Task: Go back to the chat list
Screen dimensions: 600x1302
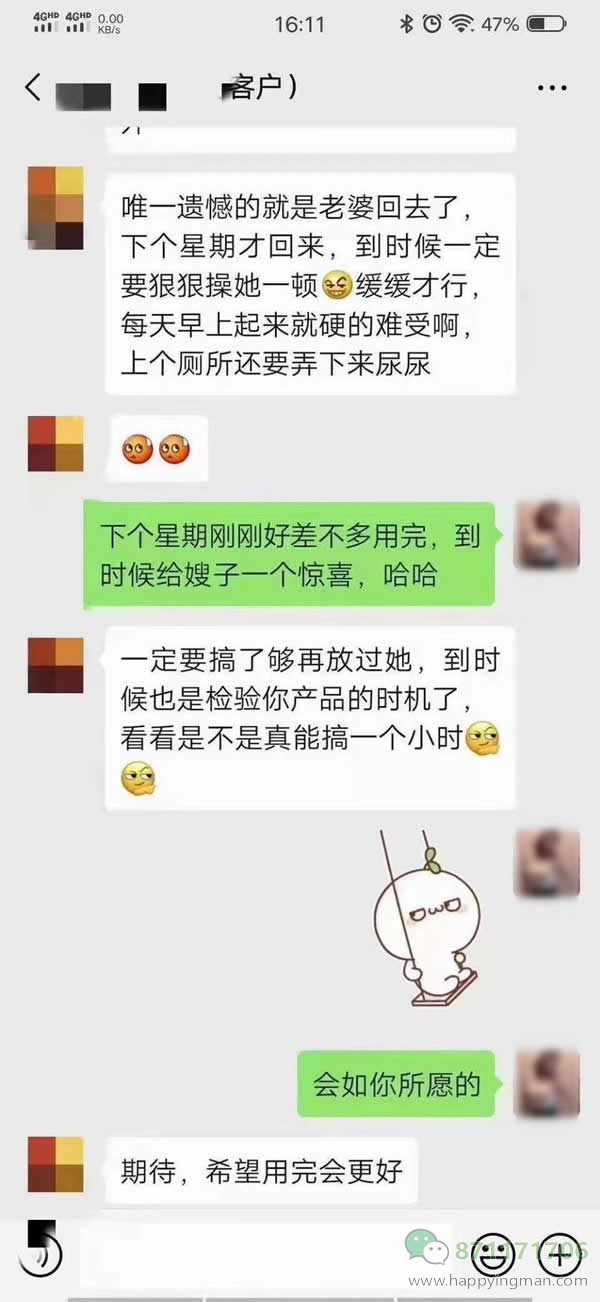Action: 33,88
